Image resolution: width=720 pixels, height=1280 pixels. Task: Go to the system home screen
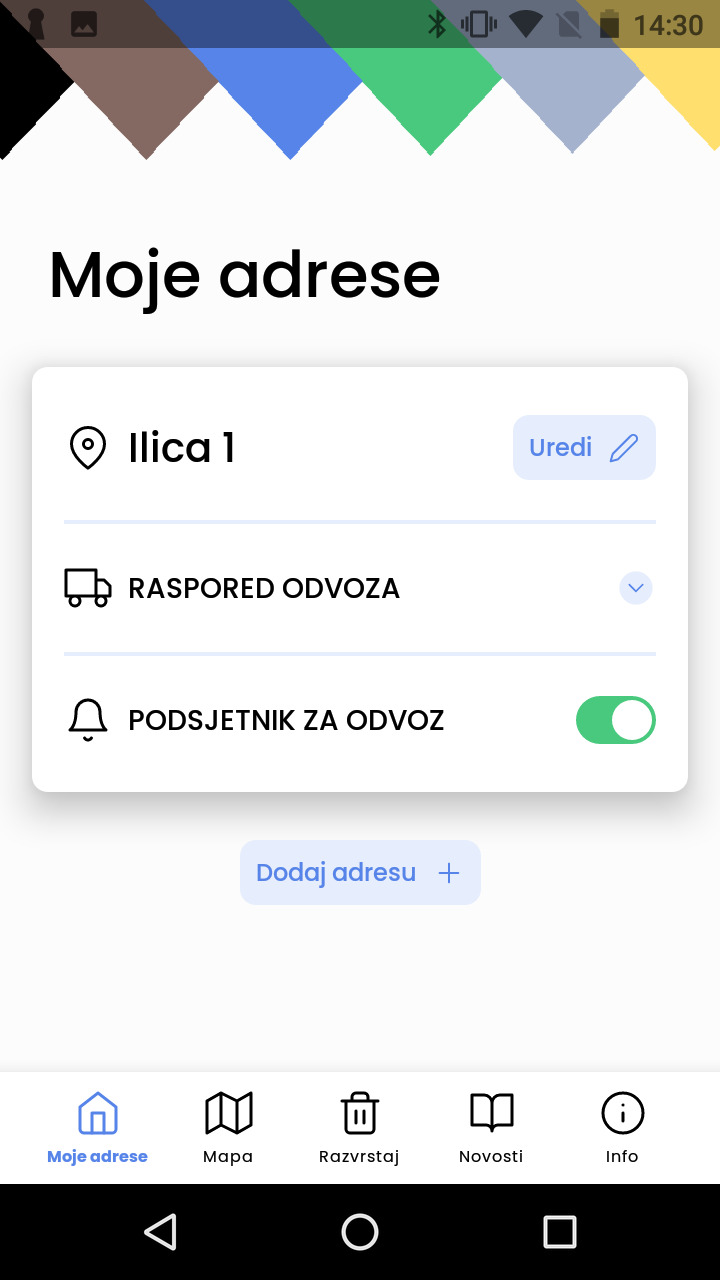(x=360, y=1232)
